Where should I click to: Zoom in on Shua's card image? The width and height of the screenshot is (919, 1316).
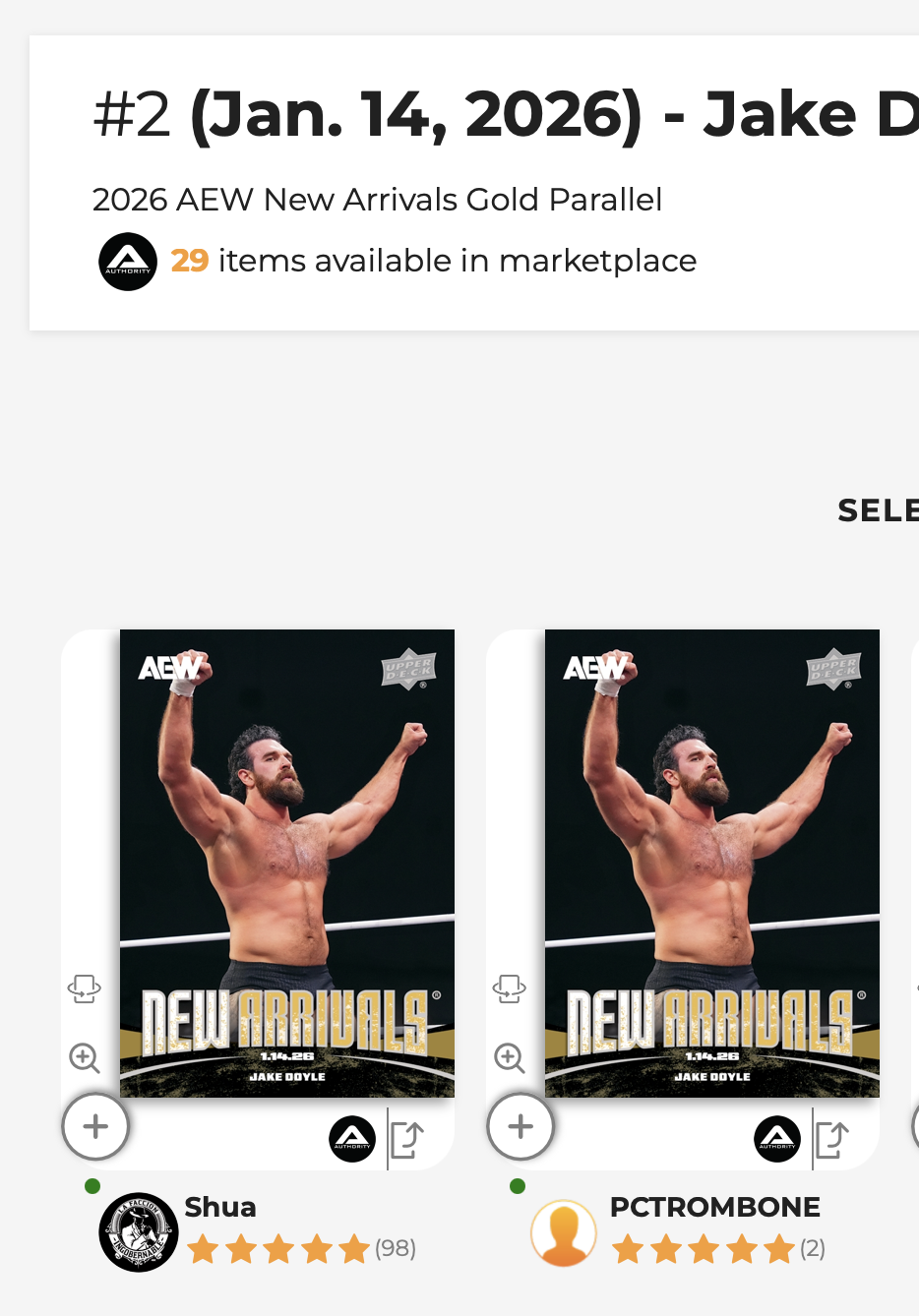click(x=85, y=1057)
